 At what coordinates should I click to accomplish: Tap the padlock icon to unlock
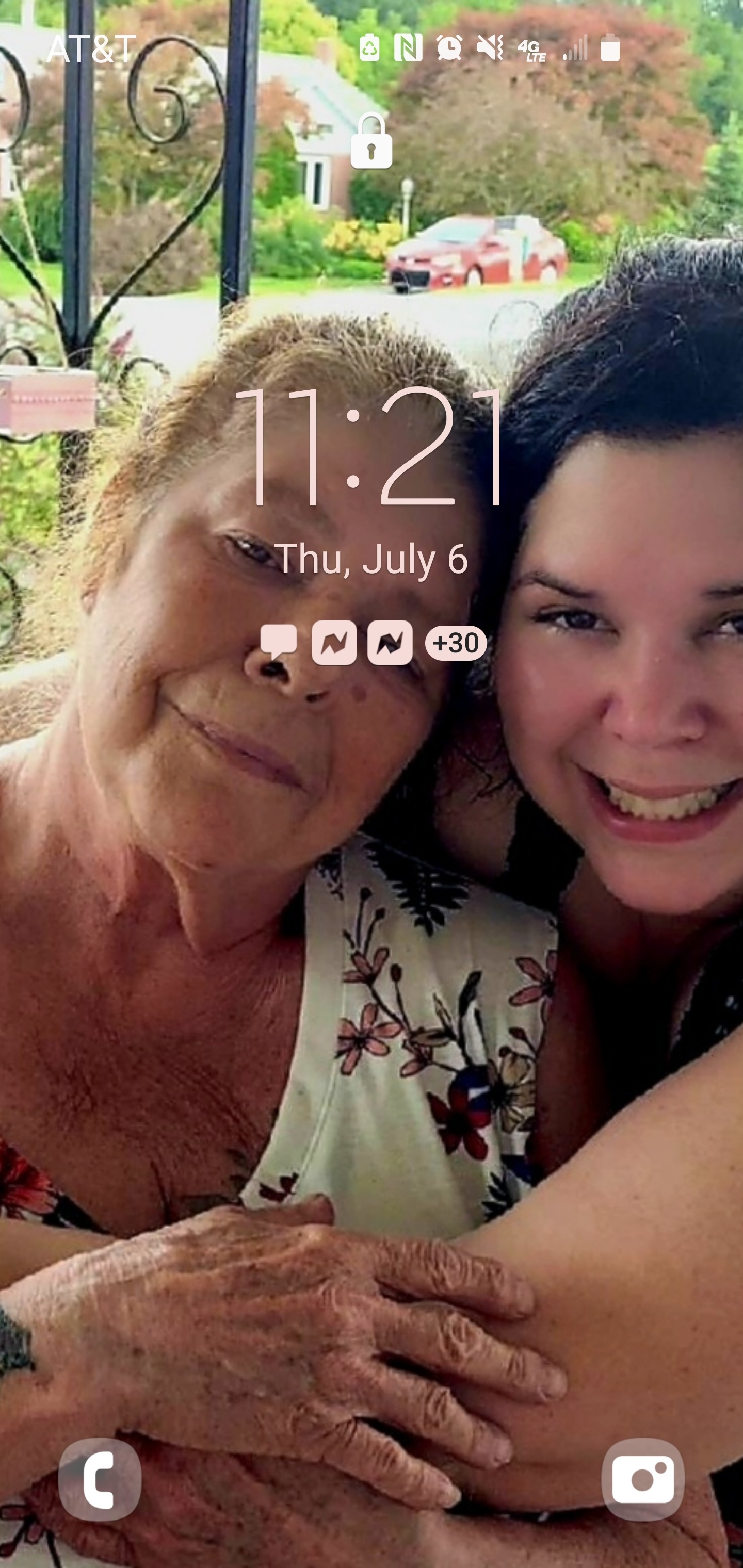tap(371, 141)
